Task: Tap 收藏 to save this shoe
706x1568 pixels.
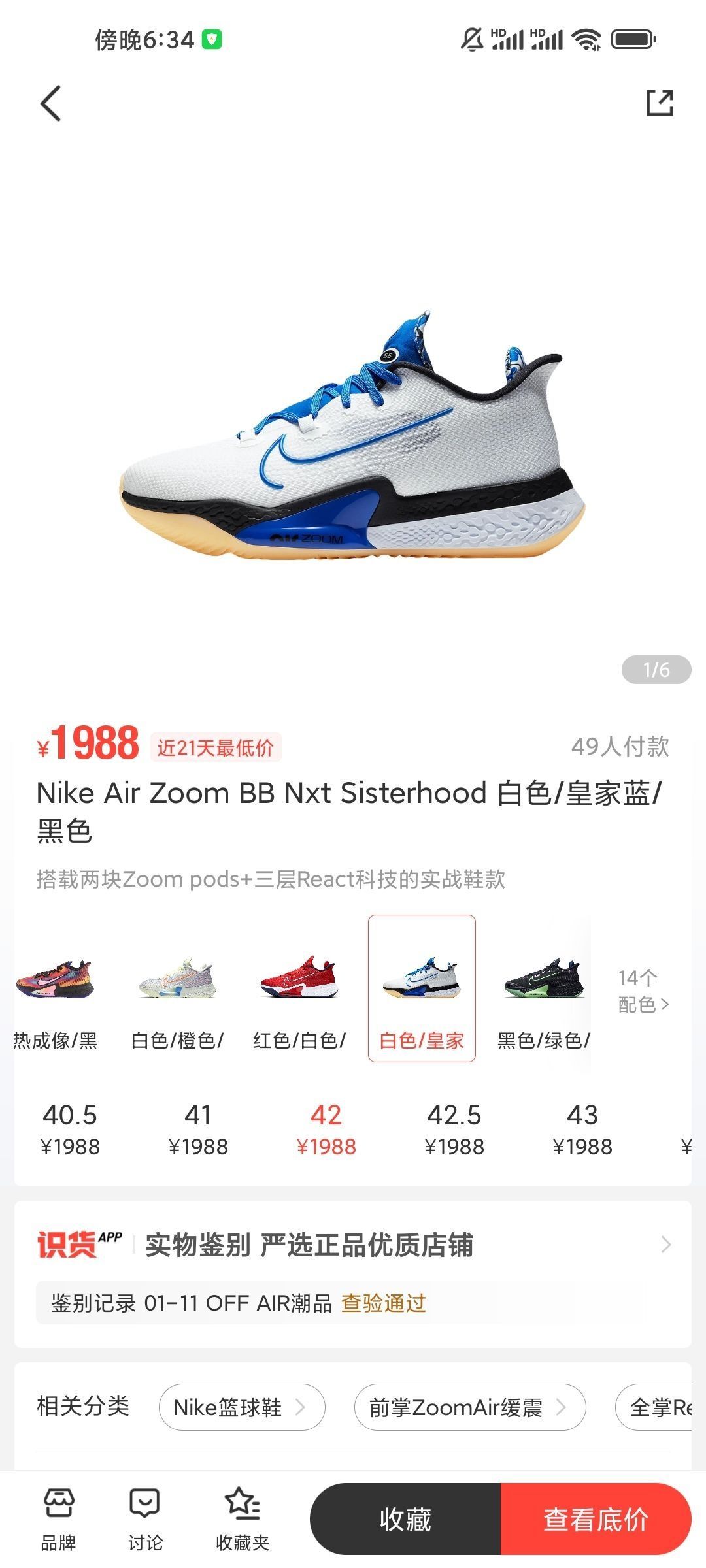Action: pos(405,1520)
